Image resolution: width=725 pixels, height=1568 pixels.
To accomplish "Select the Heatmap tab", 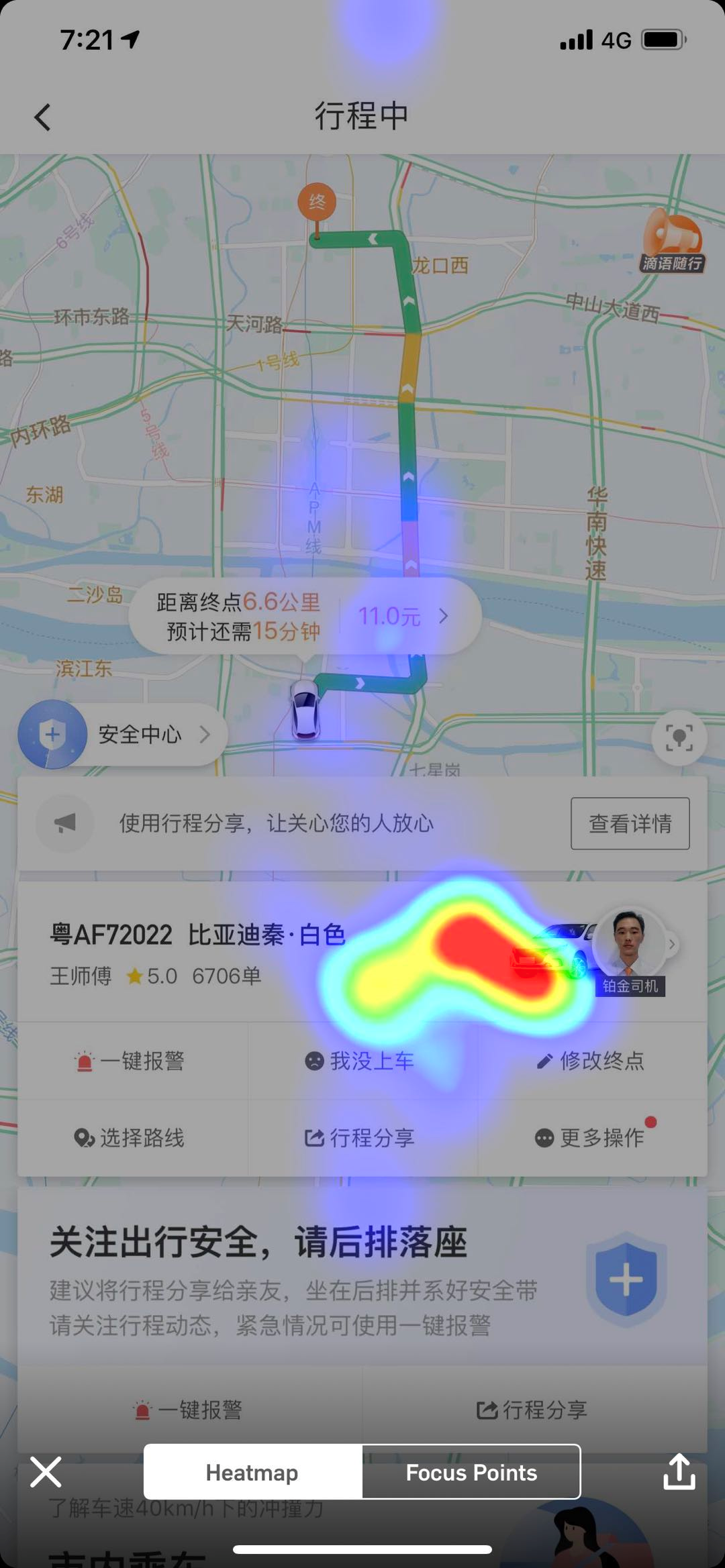I will [253, 1473].
